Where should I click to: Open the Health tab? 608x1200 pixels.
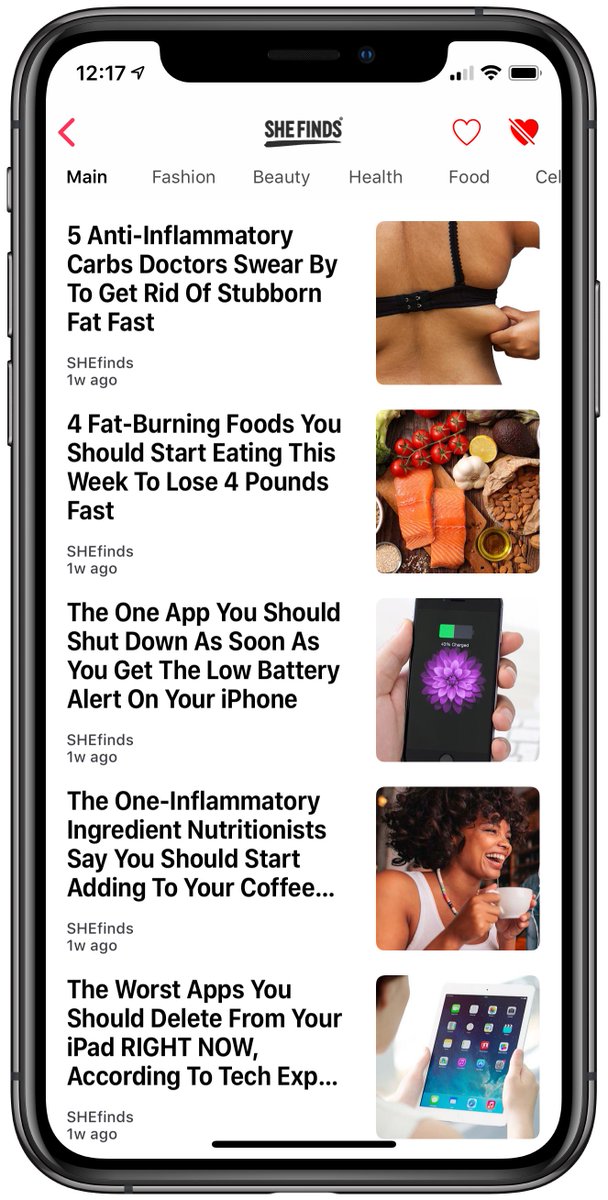tap(375, 177)
